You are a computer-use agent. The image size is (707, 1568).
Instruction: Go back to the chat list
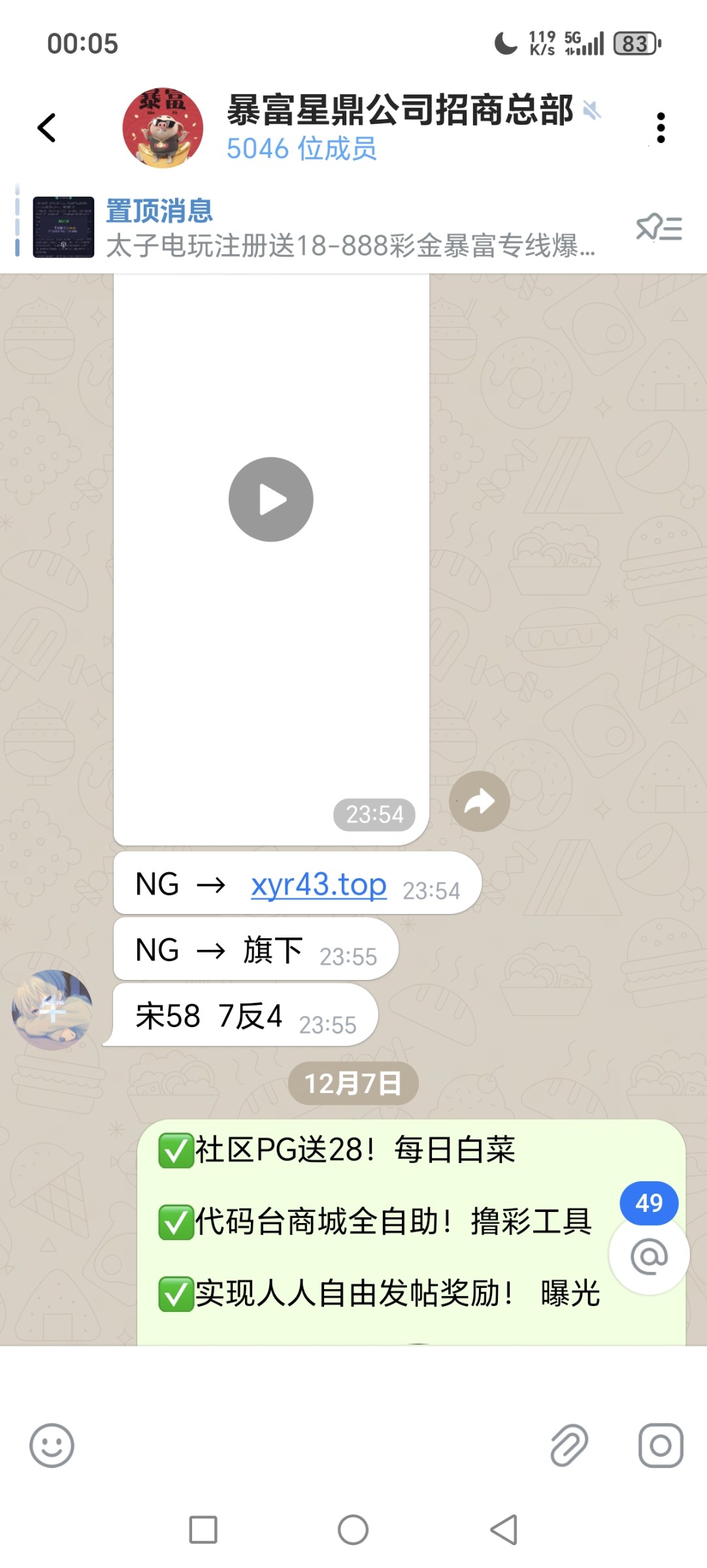(47, 127)
